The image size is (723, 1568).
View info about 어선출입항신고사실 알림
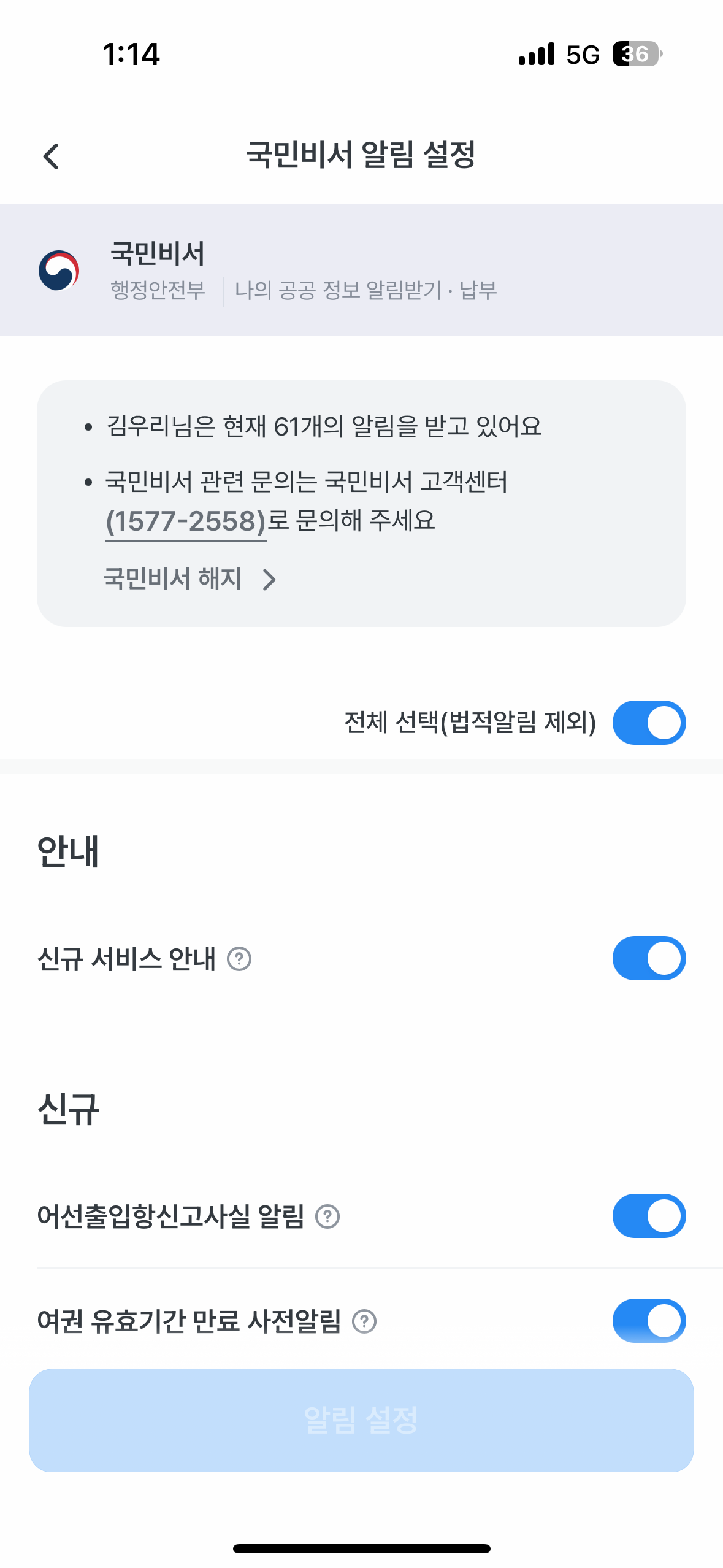point(327,1216)
